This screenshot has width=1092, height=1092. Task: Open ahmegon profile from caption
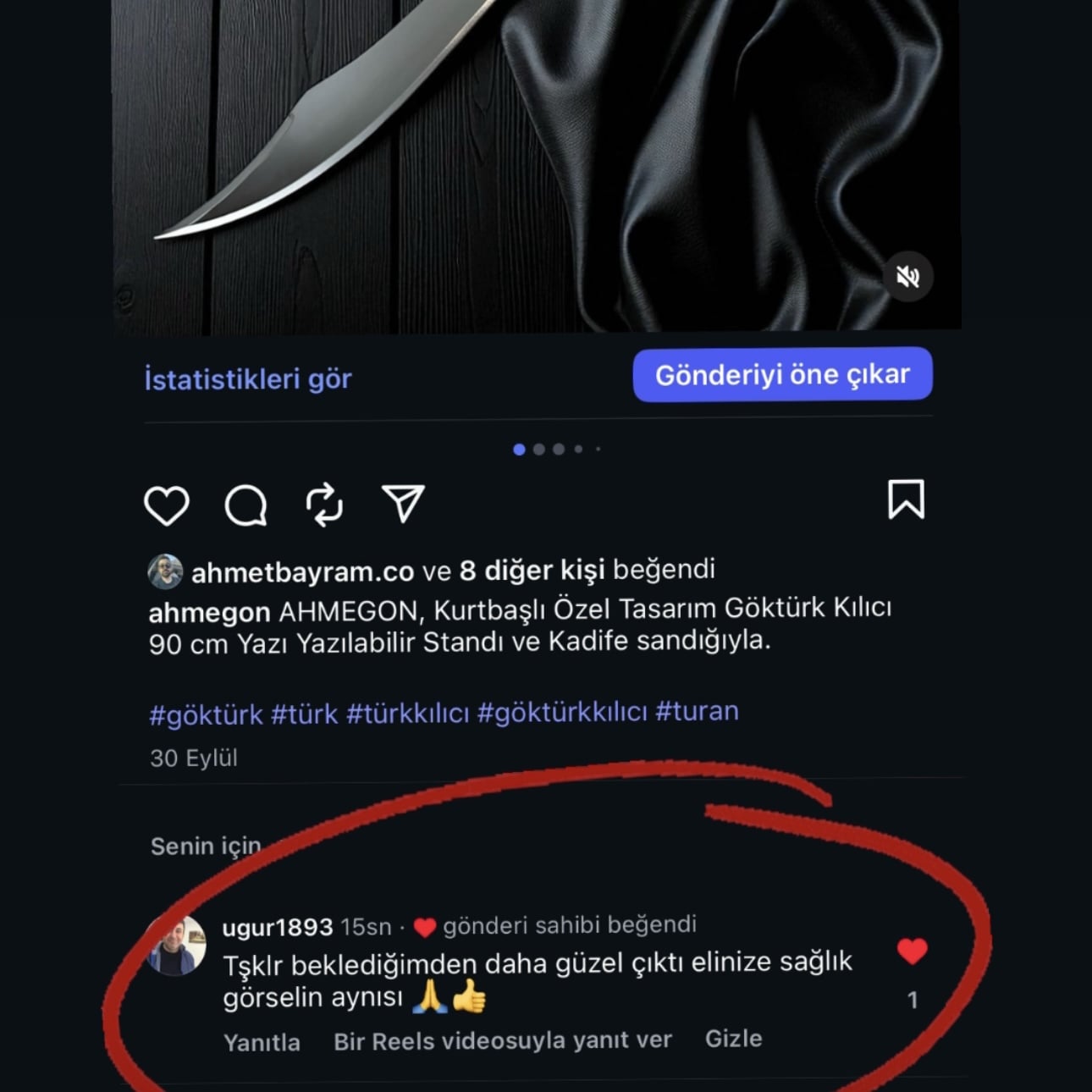click(209, 611)
